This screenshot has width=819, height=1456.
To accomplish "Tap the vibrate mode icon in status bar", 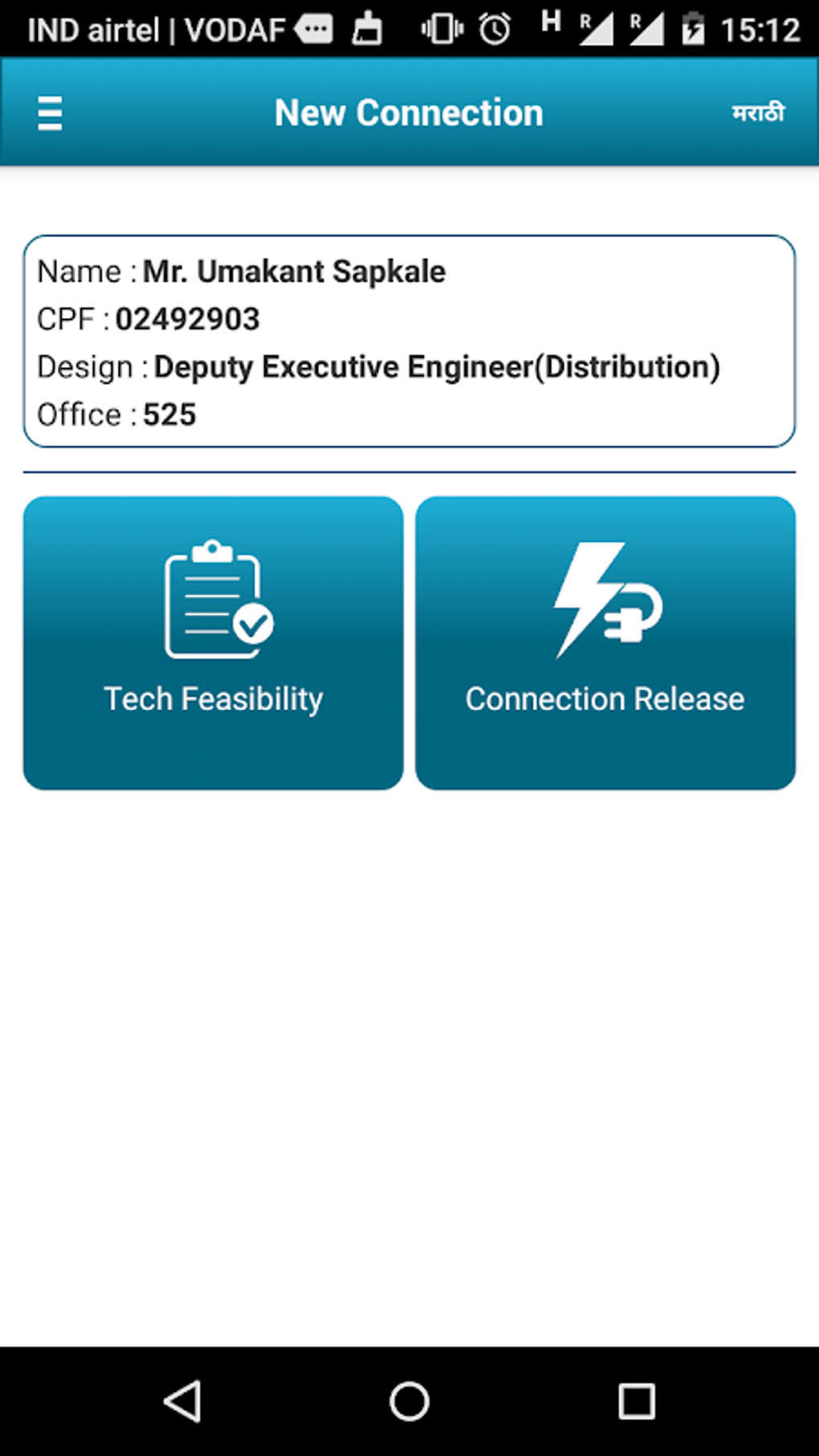I will (440, 29).
